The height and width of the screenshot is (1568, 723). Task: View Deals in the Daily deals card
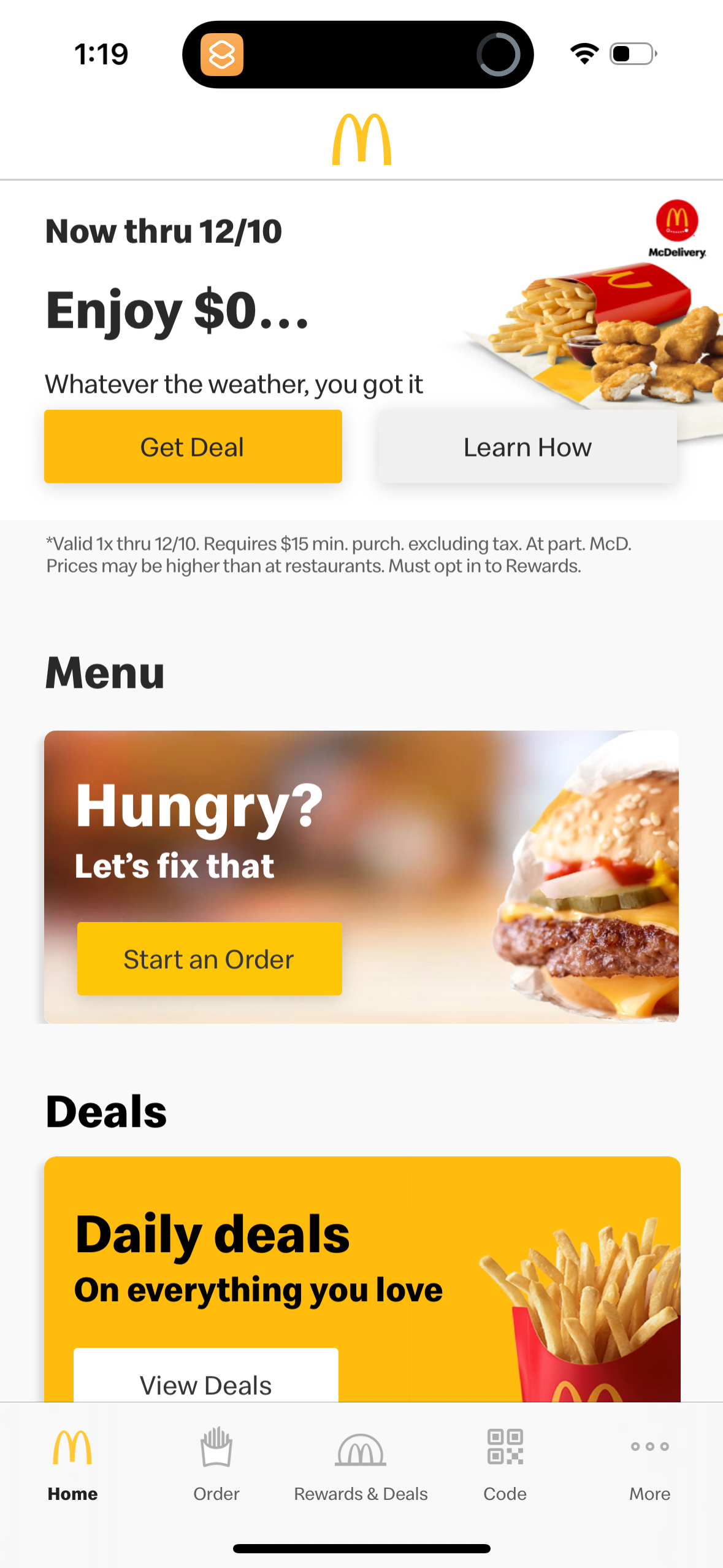tap(206, 1380)
